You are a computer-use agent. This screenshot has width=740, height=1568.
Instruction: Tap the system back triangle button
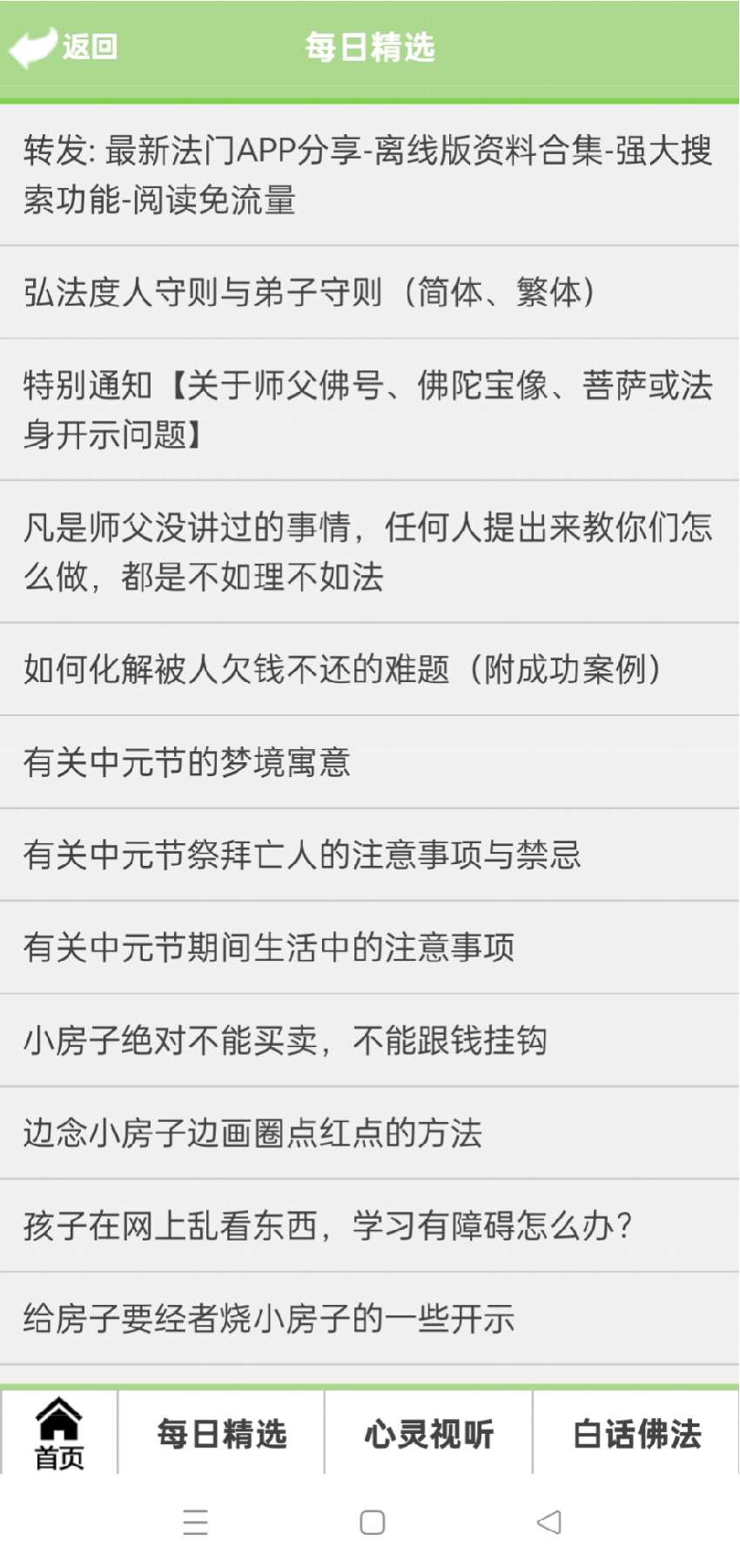pos(548,1522)
